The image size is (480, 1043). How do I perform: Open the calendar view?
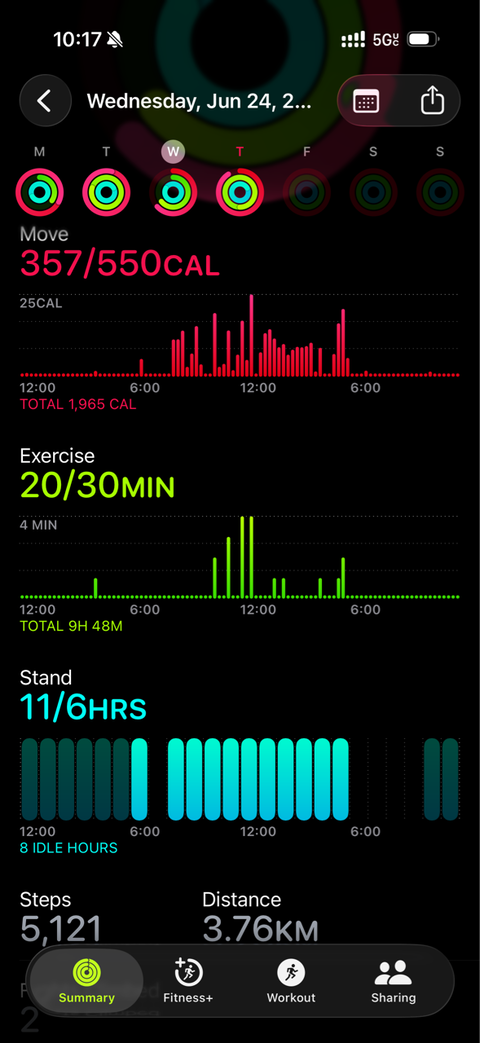coord(366,102)
